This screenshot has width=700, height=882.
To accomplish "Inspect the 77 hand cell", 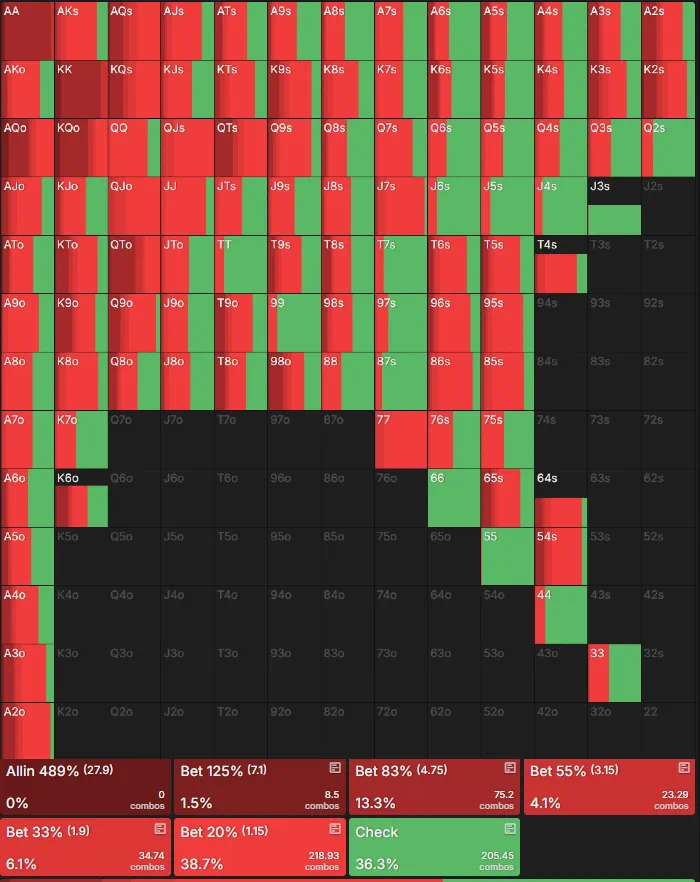I will (x=401, y=440).
